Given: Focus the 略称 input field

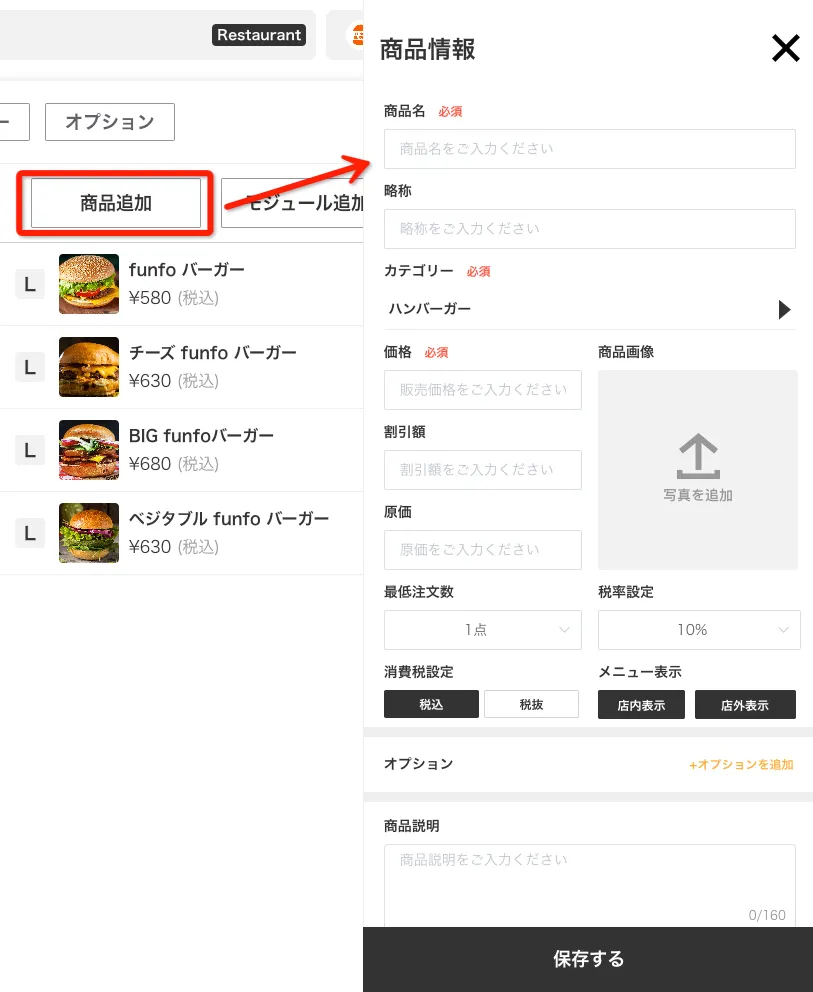Looking at the screenshot, I should point(589,229).
